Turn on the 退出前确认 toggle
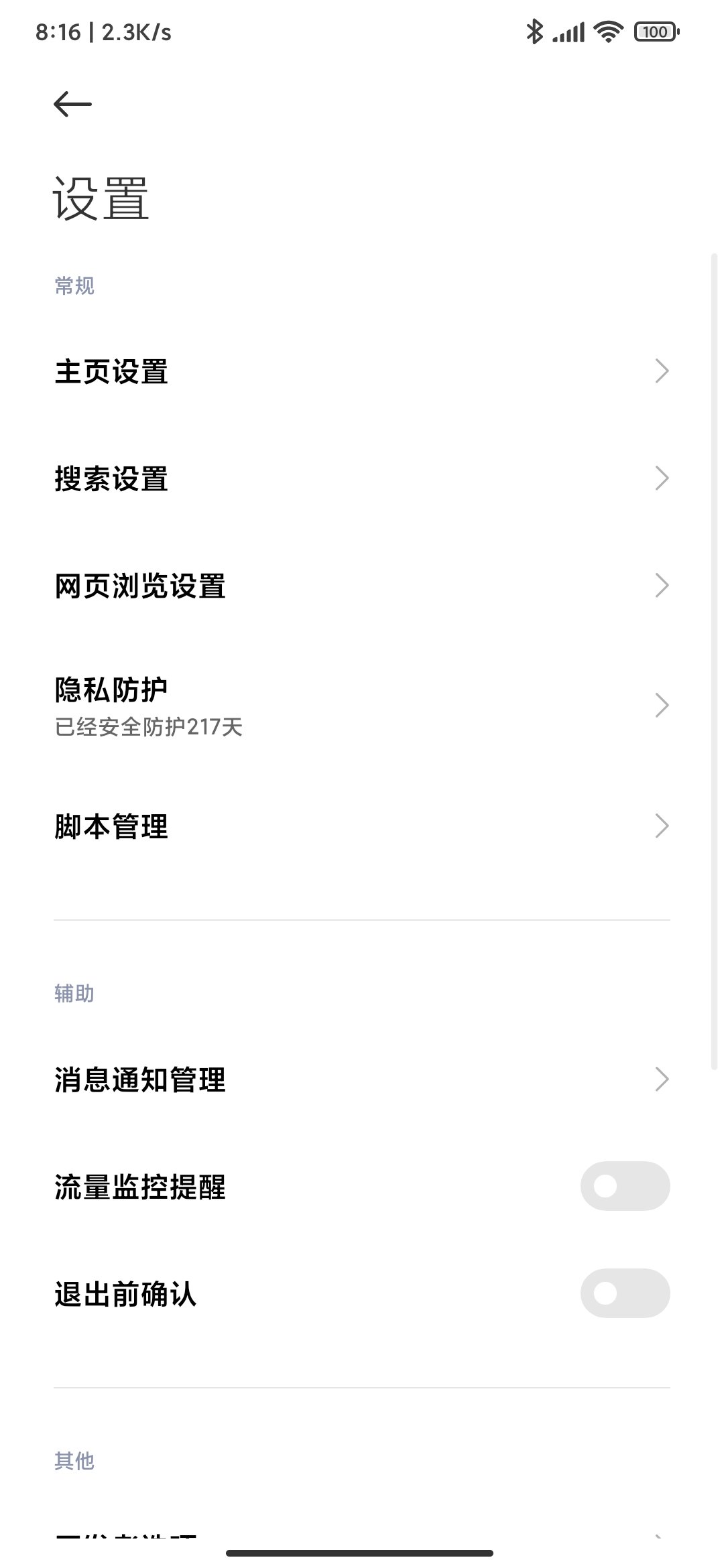Viewport: 724px width, 1568px height. [x=624, y=1293]
